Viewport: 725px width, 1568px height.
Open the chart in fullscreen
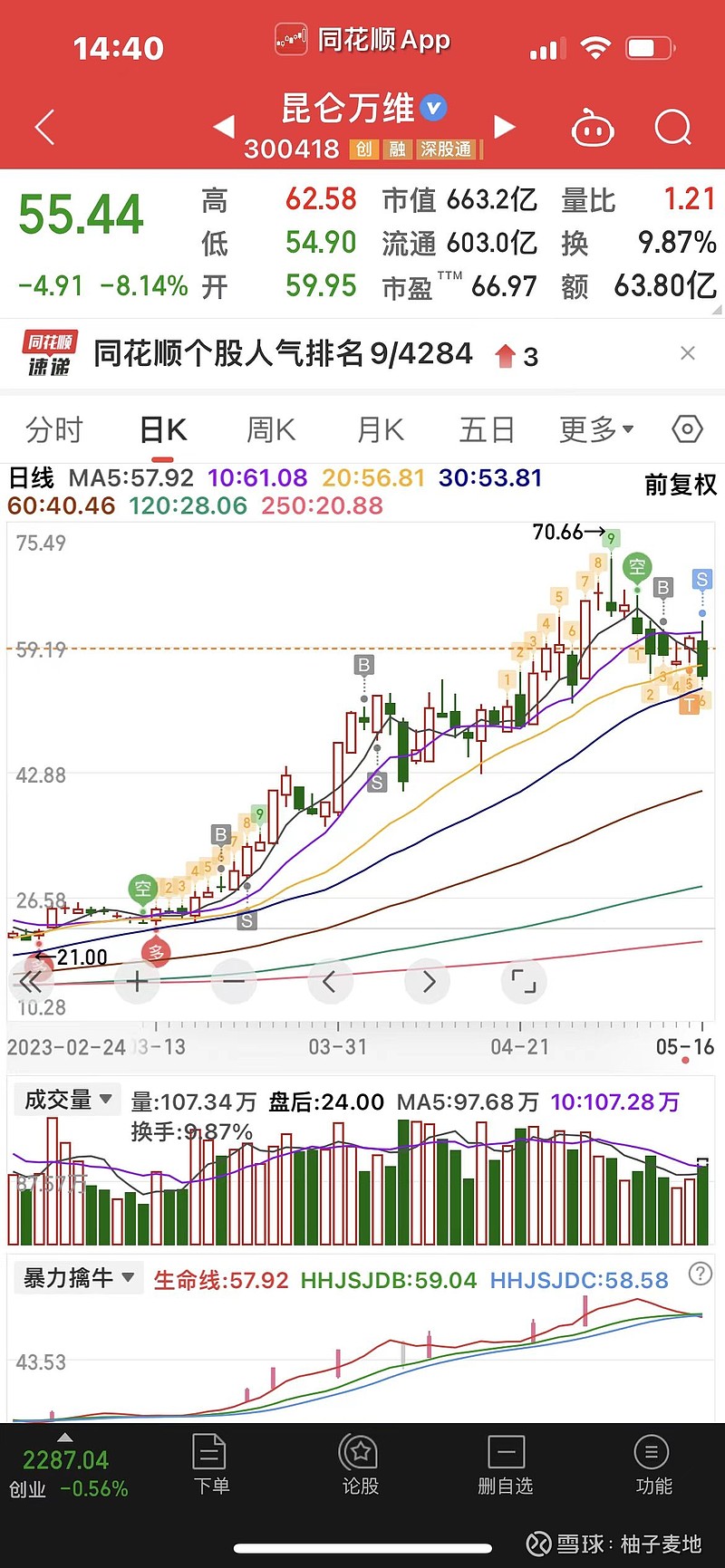[523, 981]
